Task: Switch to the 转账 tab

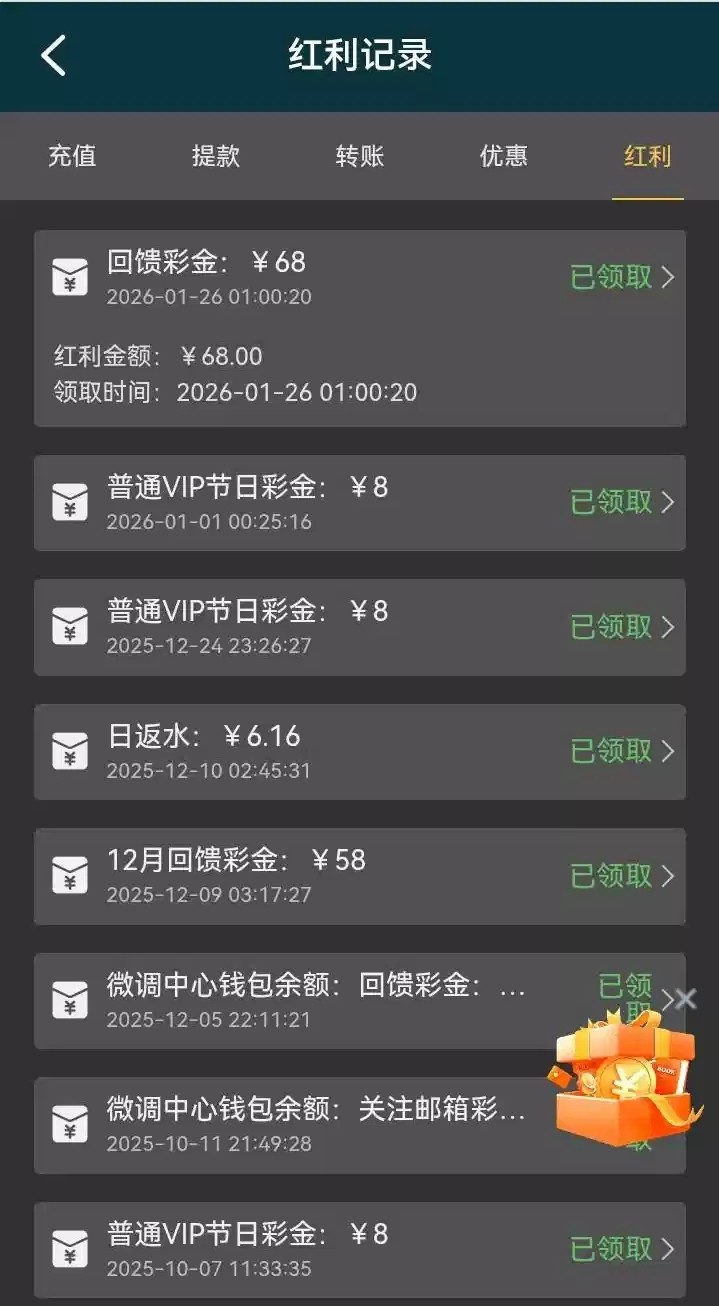Action: 360,156
